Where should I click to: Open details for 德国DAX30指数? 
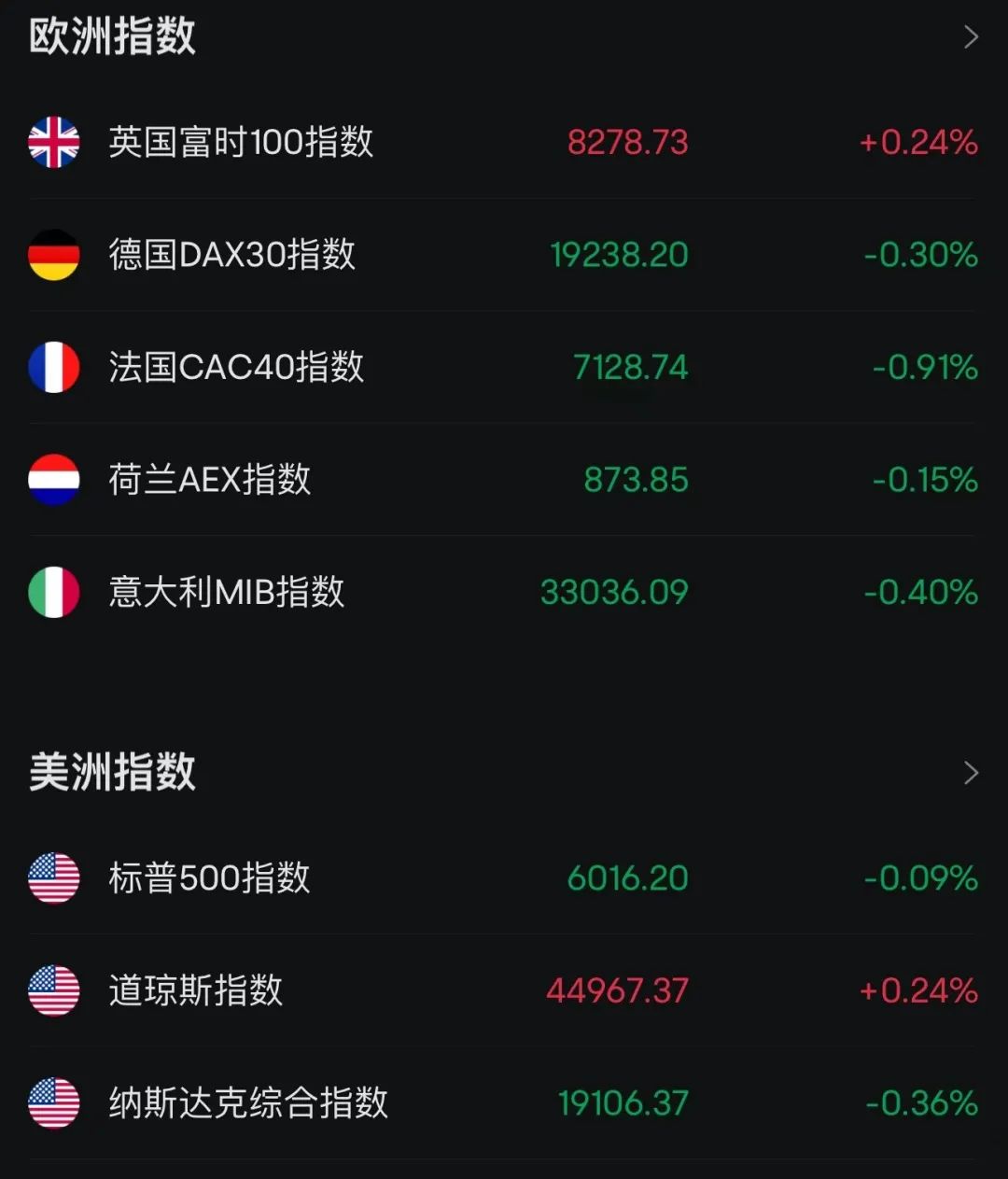pyautogui.click(x=231, y=256)
